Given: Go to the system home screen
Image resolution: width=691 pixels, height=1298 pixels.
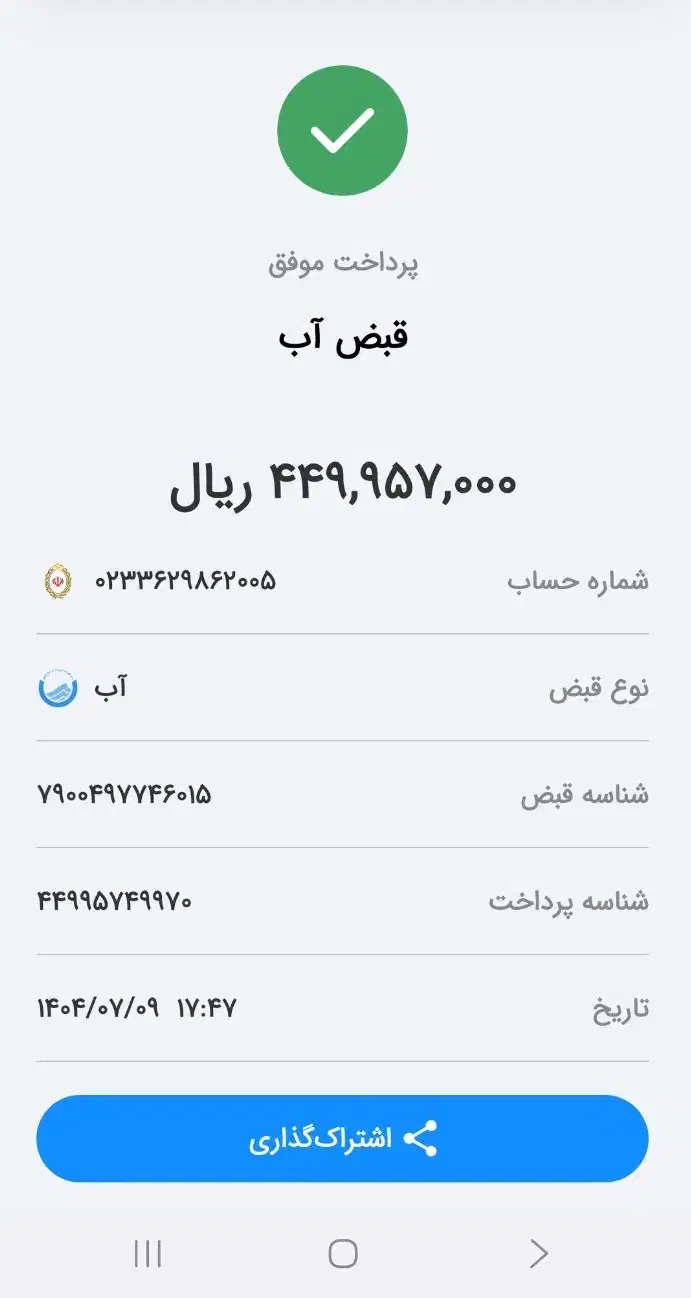Looking at the screenshot, I should 343,1253.
